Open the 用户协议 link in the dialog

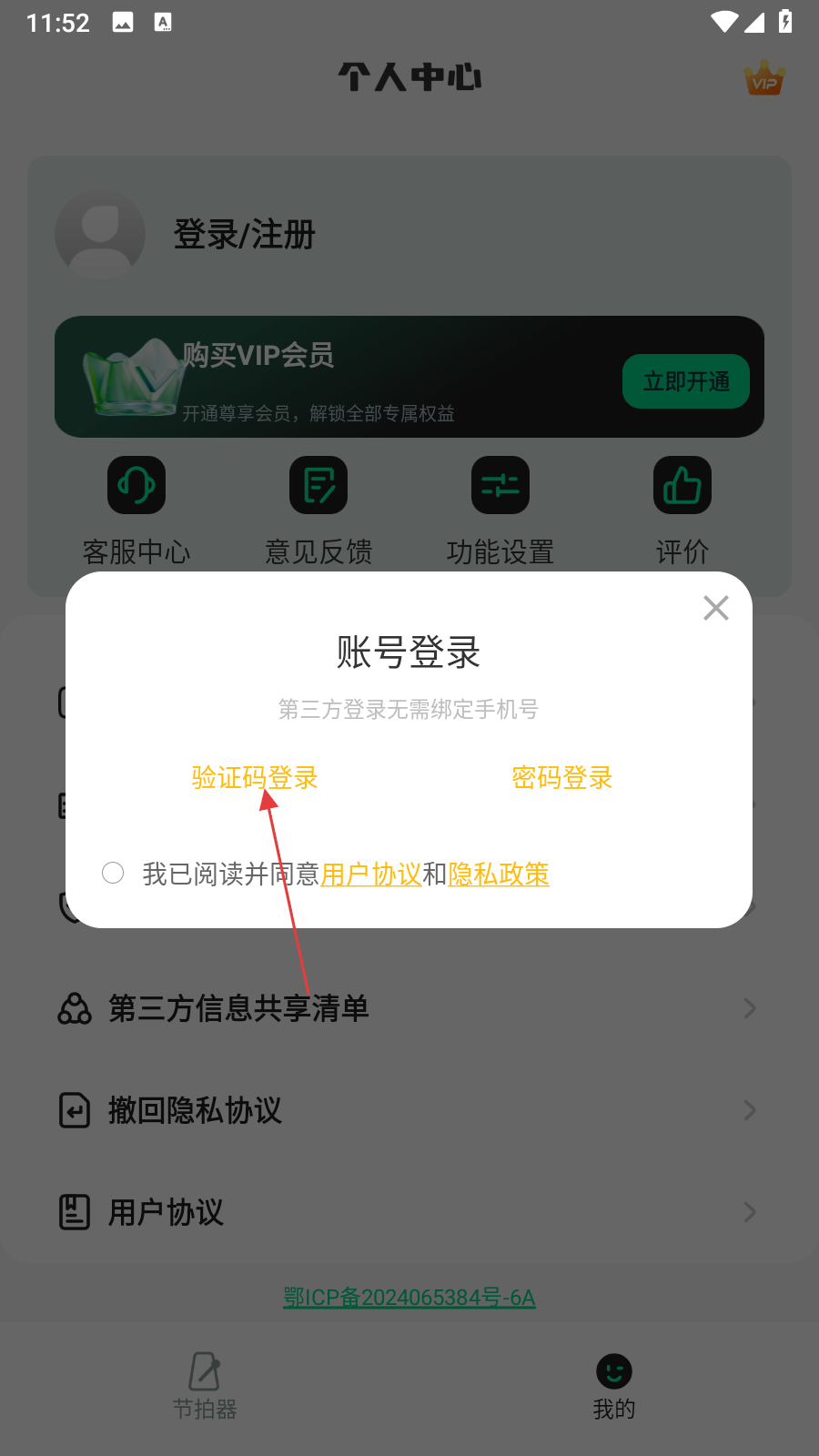[370, 875]
